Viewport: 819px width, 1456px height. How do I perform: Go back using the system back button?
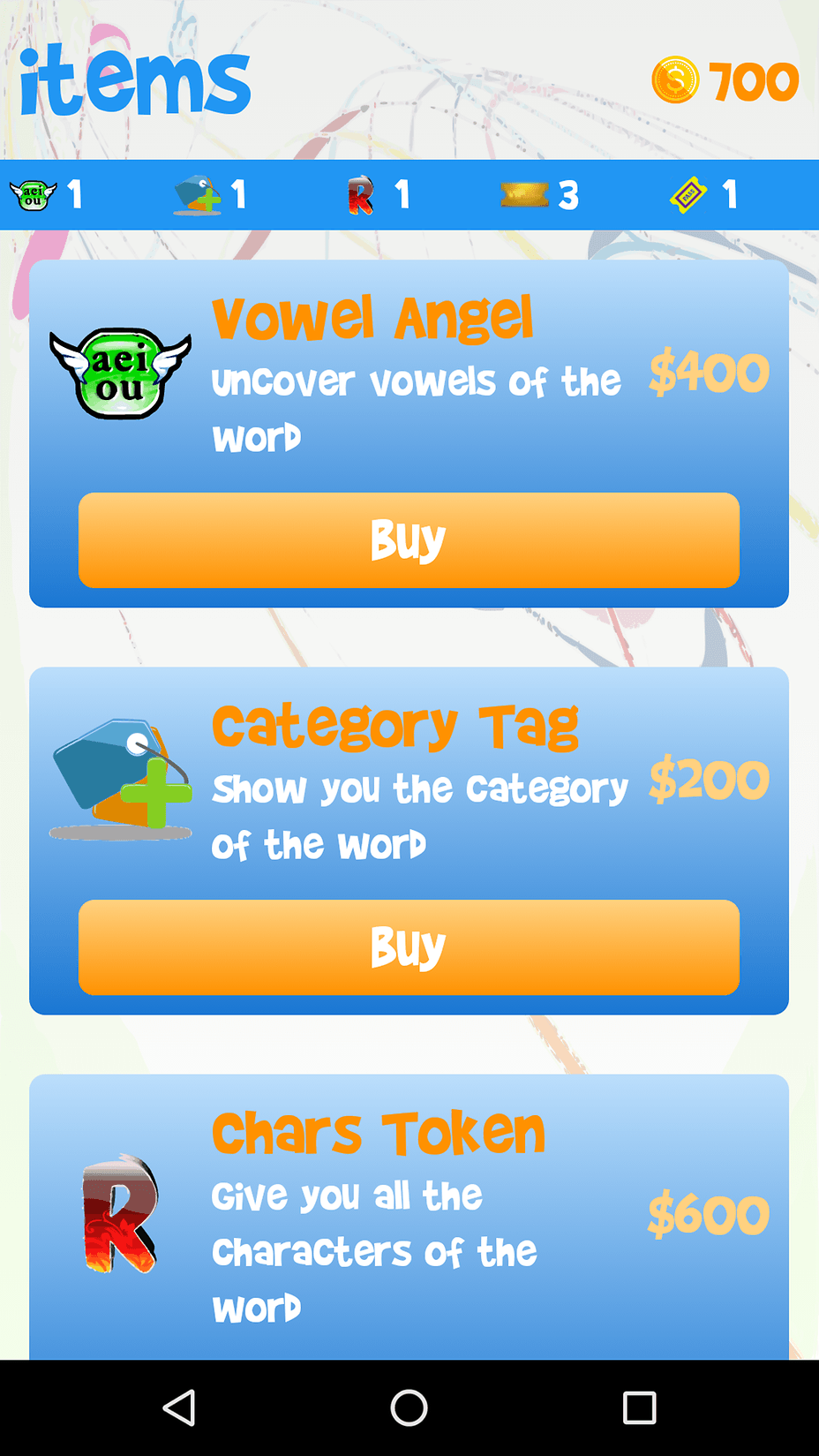(180, 1407)
